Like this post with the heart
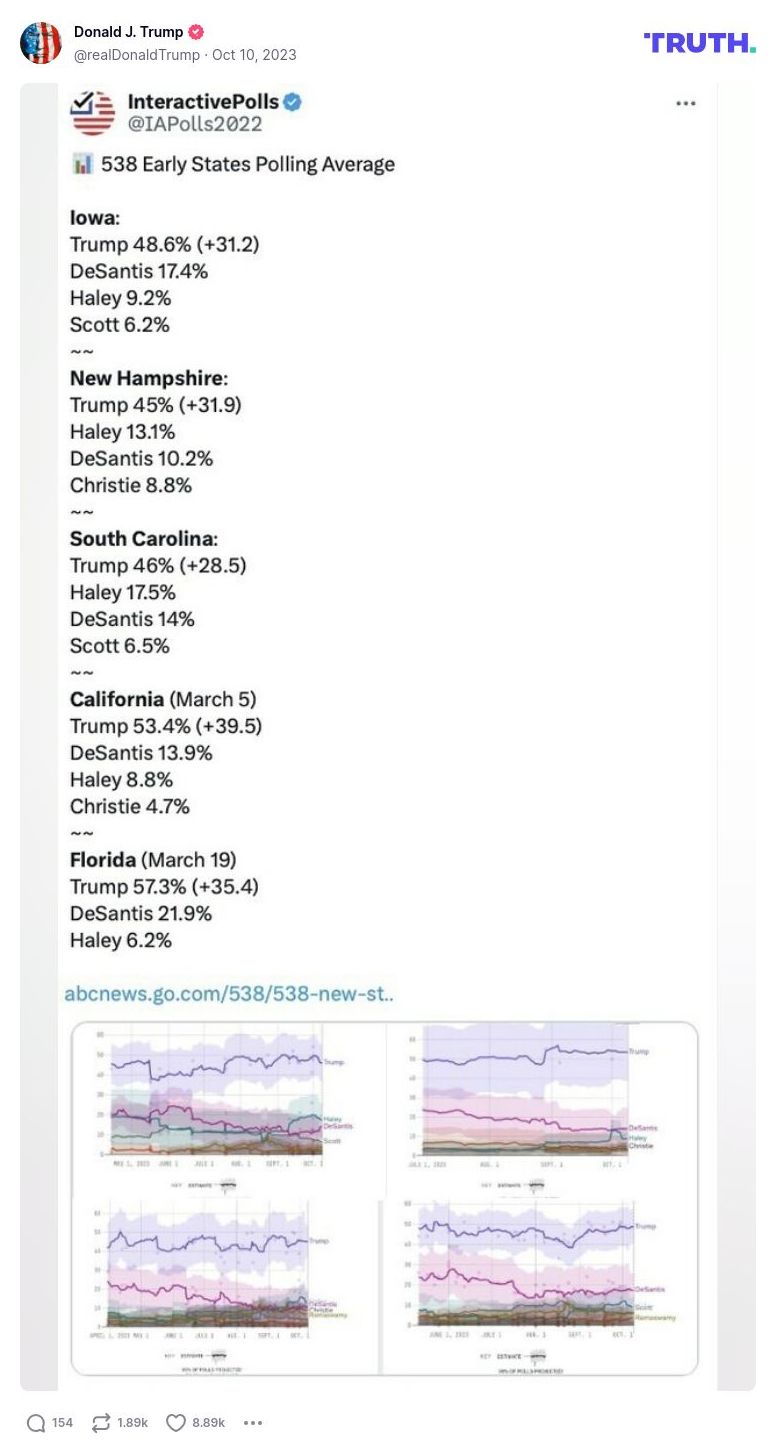 coord(177,1422)
